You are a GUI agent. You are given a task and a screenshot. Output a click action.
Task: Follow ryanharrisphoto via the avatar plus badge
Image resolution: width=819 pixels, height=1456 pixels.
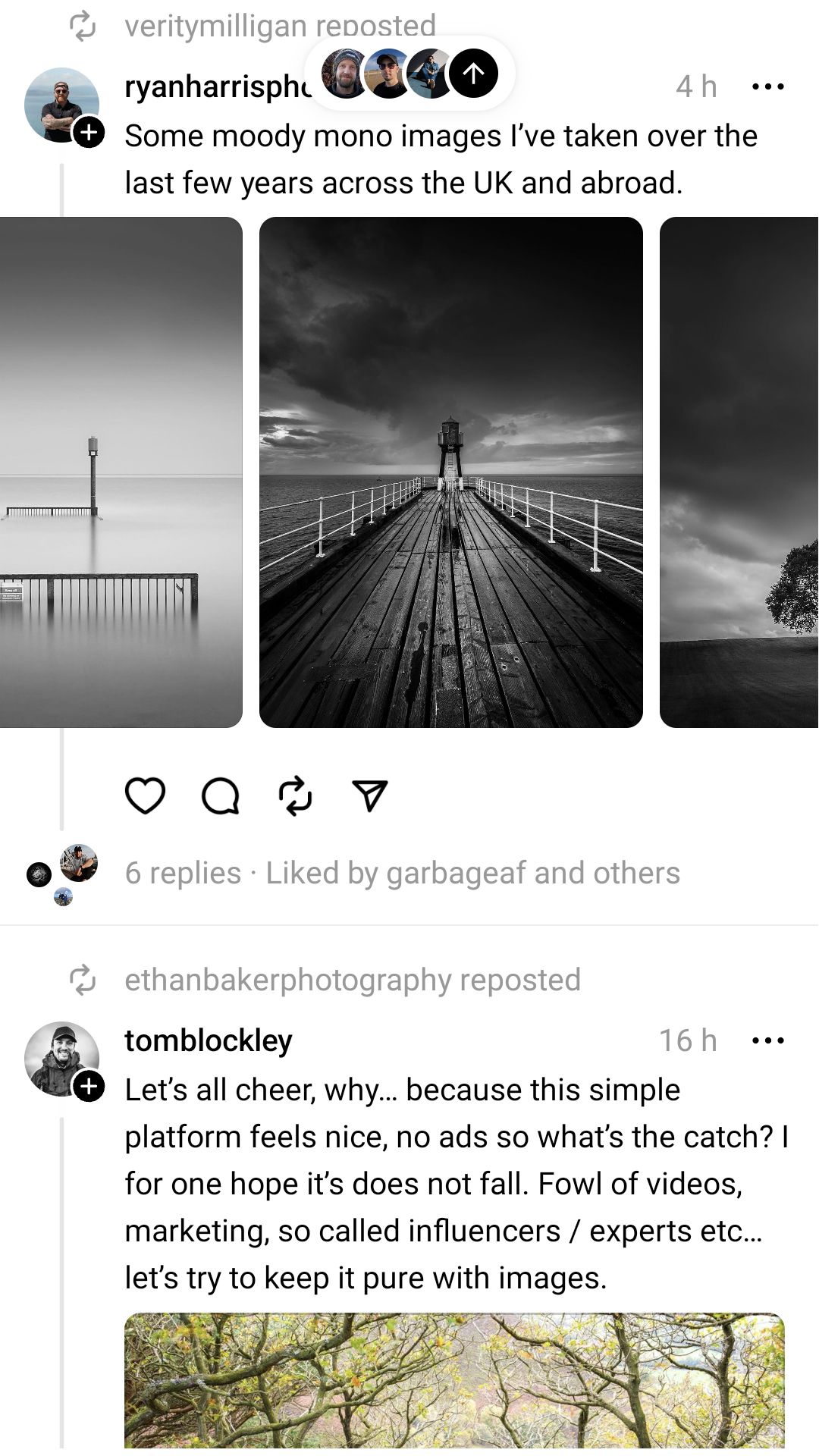[89, 133]
